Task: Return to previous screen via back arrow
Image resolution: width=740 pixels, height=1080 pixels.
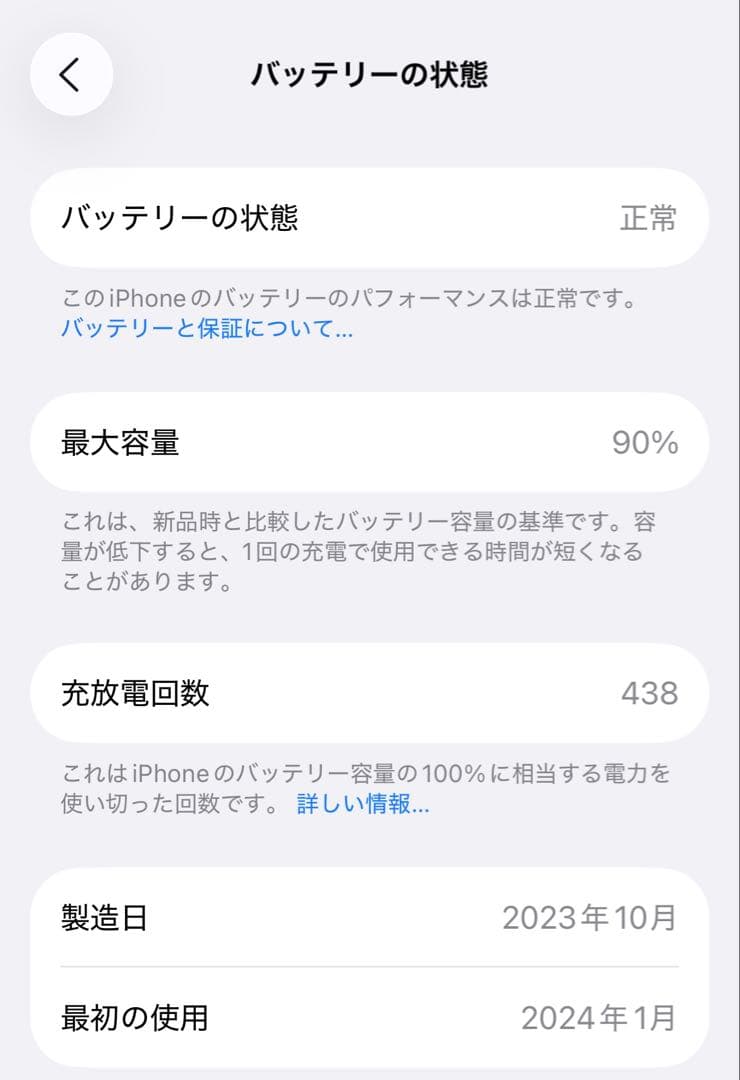Action: [70, 72]
